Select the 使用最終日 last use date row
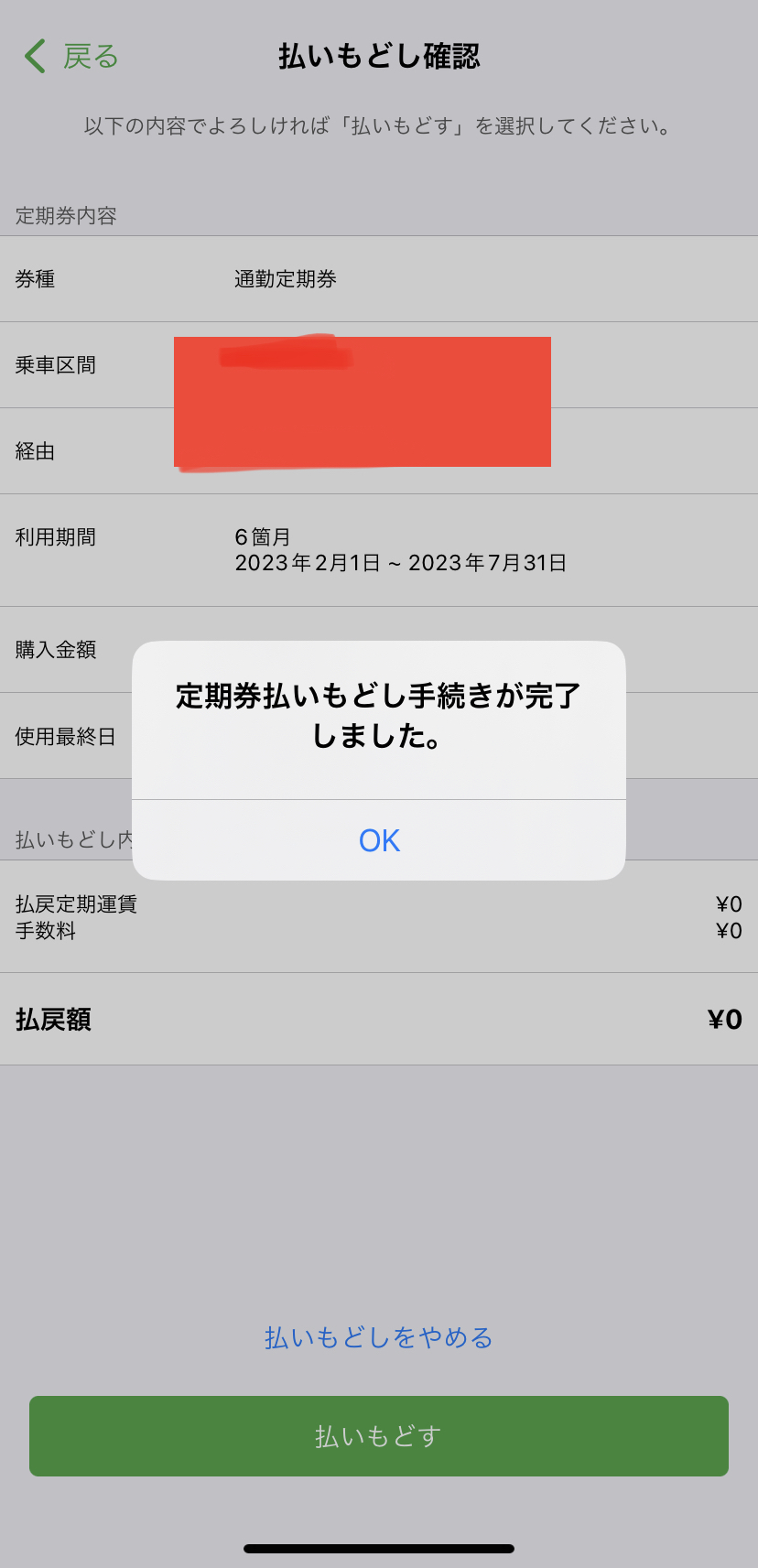Viewport: 758px width, 1568px height. click(x=64, y=736)
